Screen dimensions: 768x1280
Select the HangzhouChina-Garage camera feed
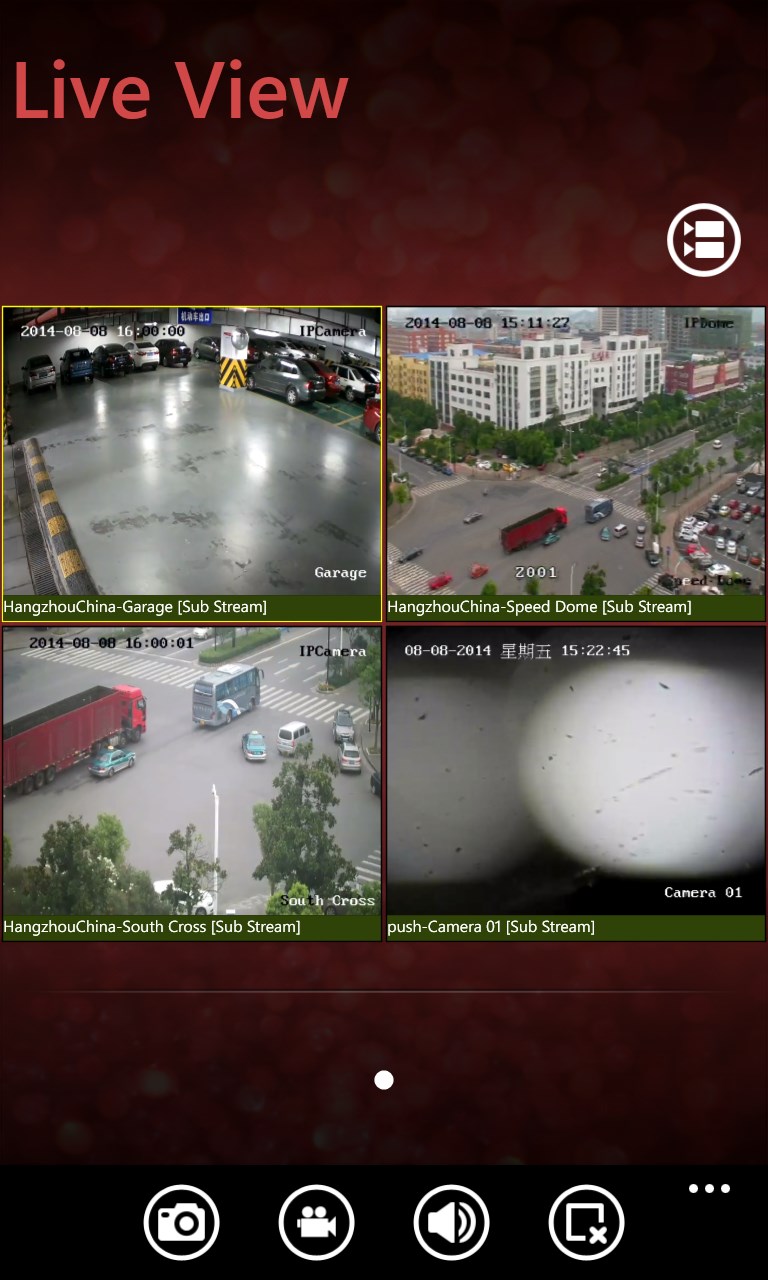pos(192,452)
